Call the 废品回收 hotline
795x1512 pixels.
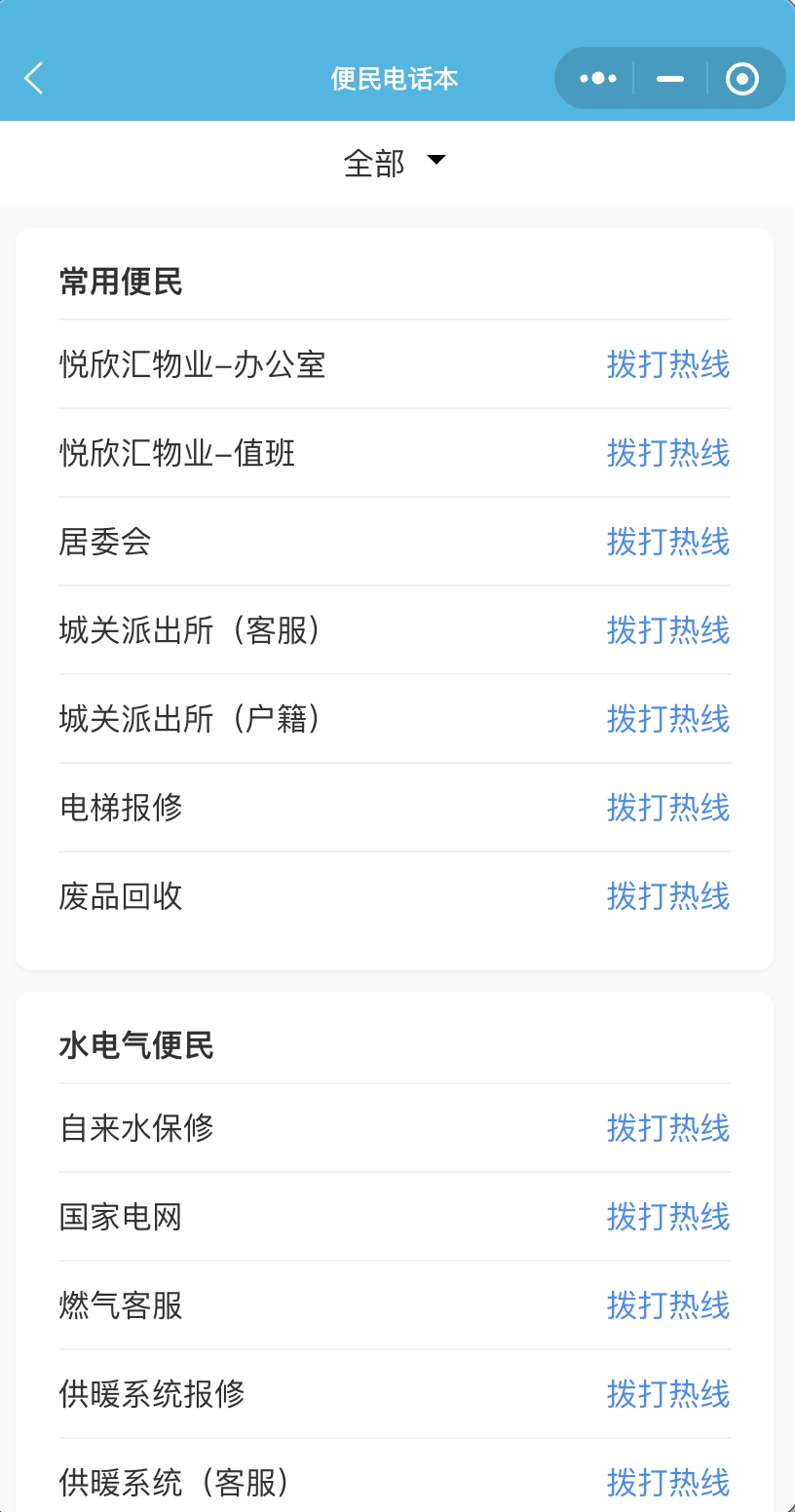click(x=667, y=896)
